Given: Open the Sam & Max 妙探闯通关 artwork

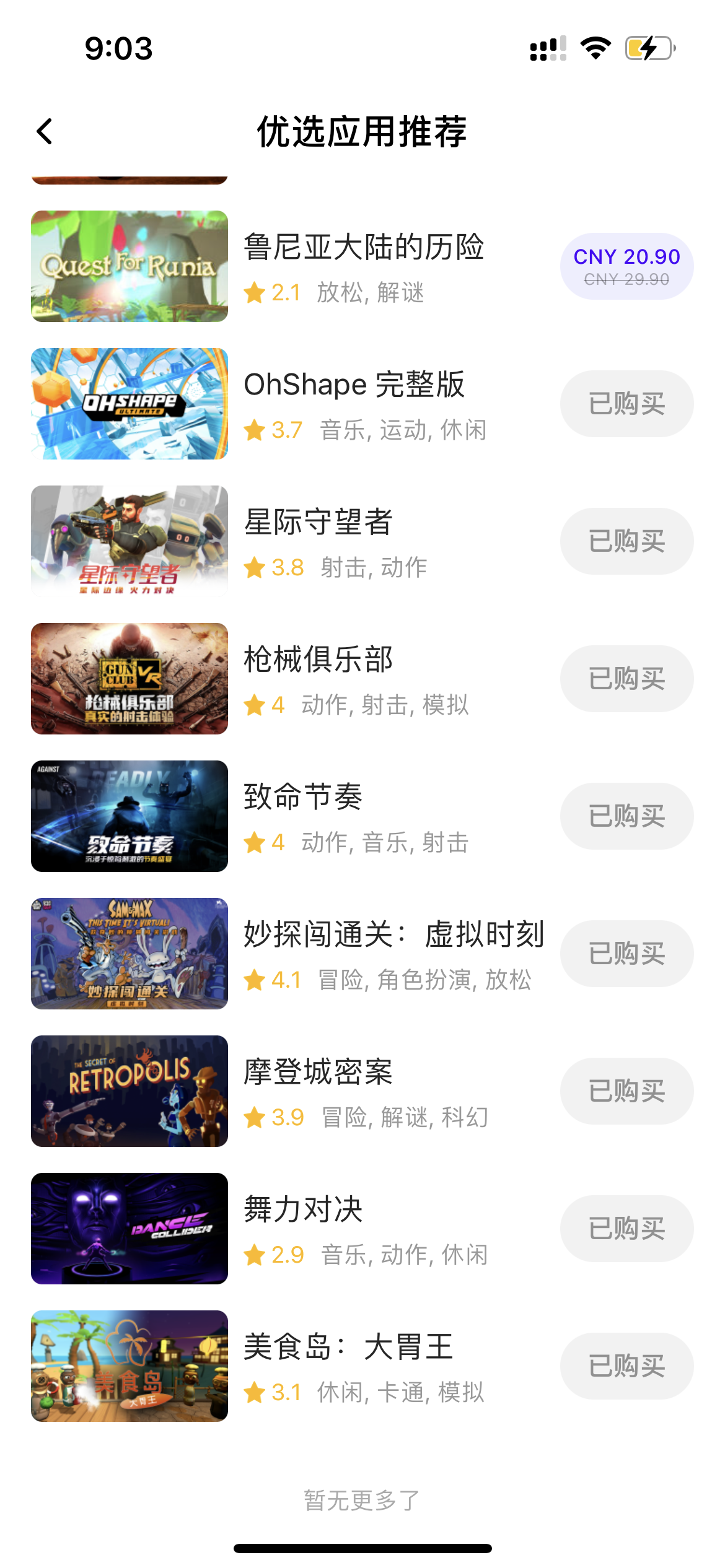Looking at the screenshot, I should (129, 953).
